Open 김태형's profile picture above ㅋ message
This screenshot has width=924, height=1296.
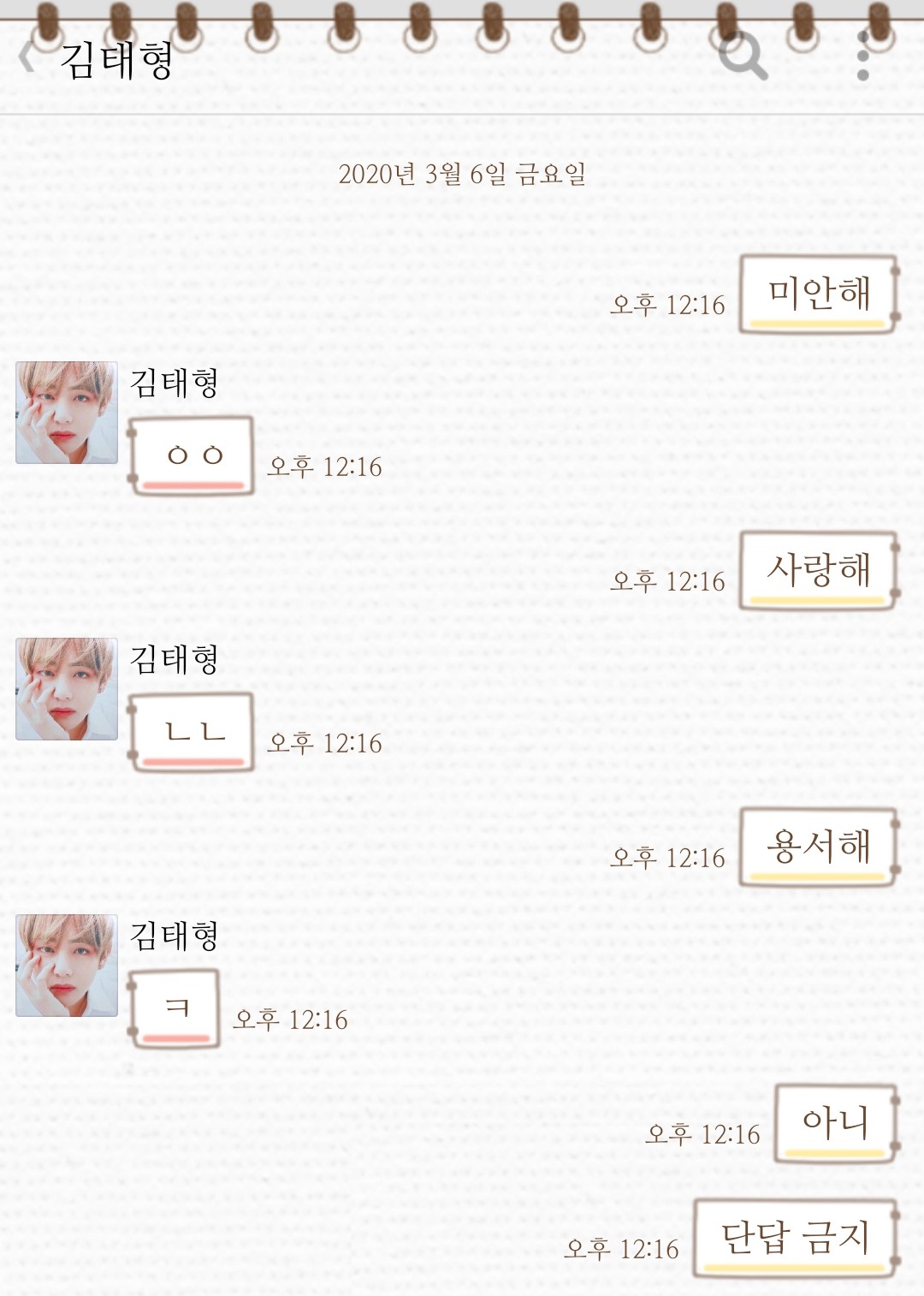click(67, 966)
